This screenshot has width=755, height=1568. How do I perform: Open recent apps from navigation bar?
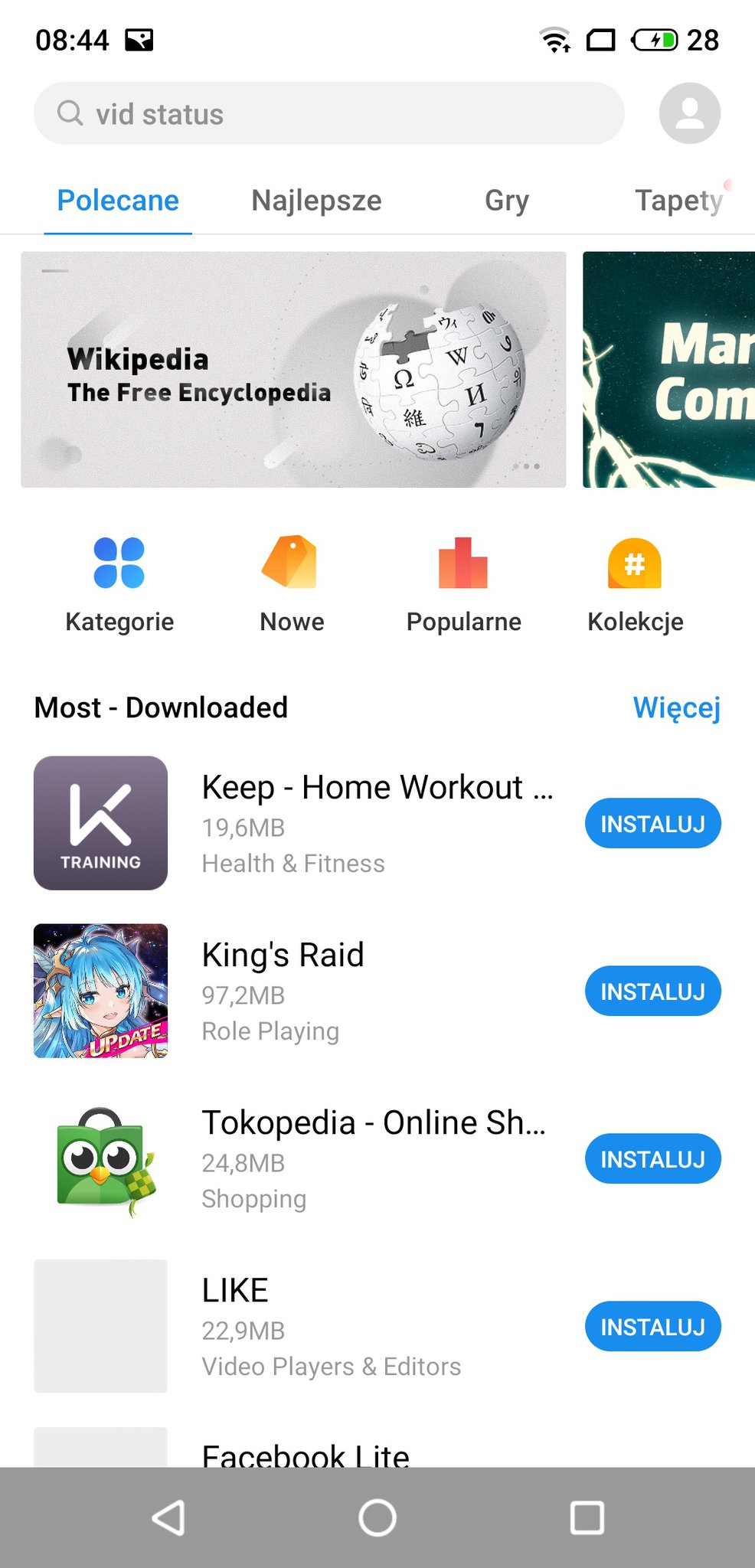(587, 1517)
